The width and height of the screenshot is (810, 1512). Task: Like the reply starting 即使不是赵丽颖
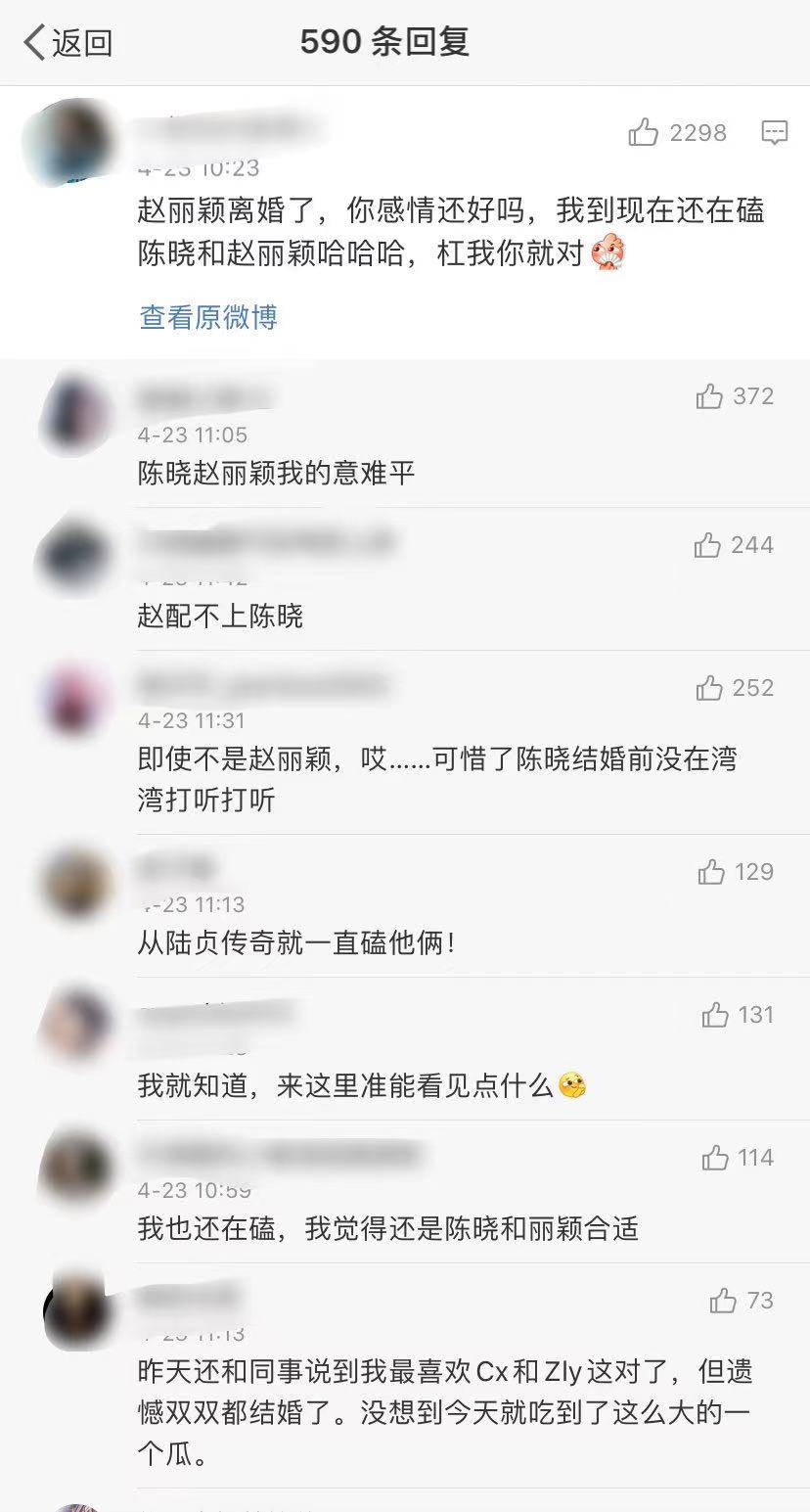709,688
